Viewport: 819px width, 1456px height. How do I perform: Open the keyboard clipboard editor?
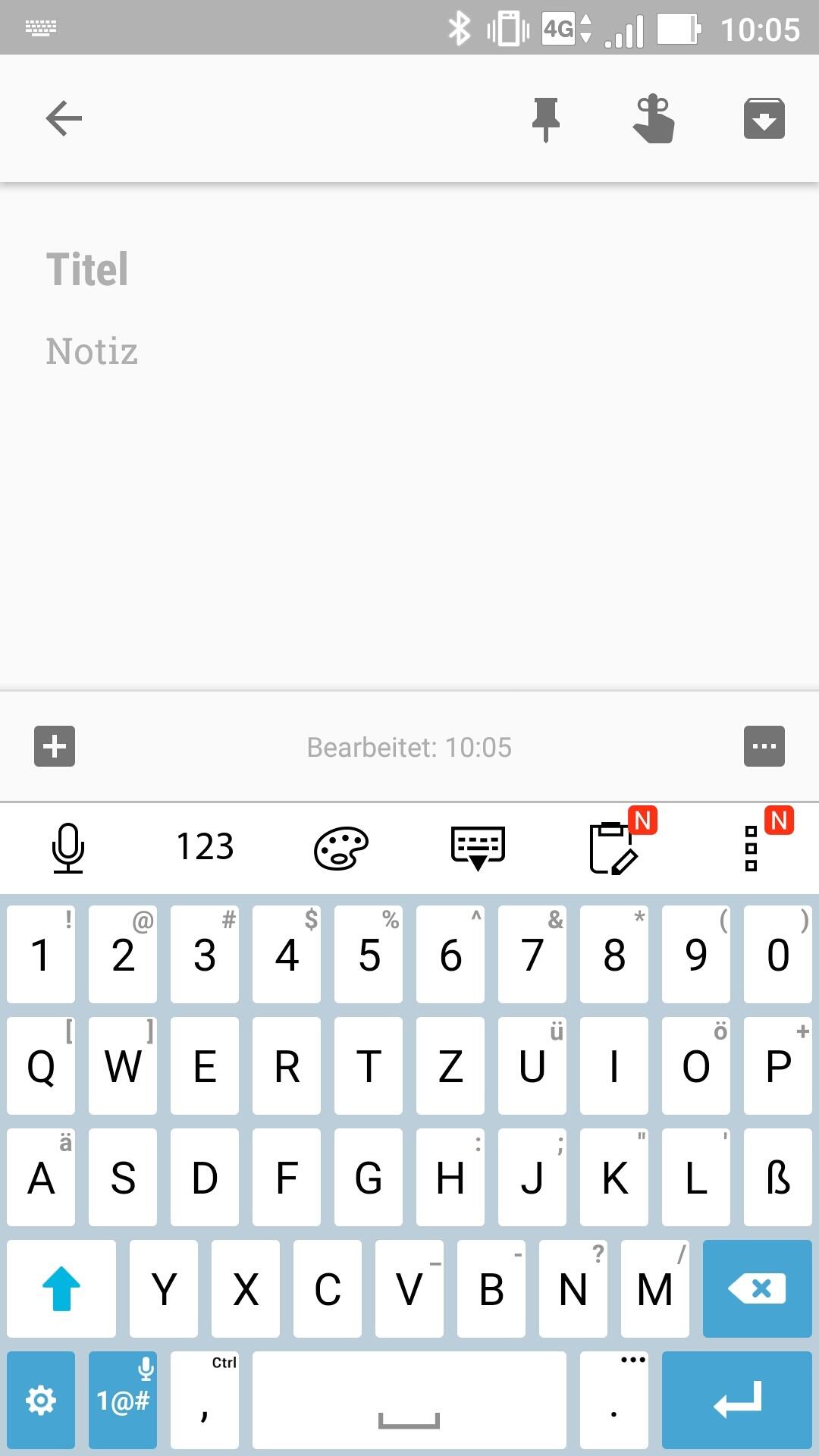point(614,847)
